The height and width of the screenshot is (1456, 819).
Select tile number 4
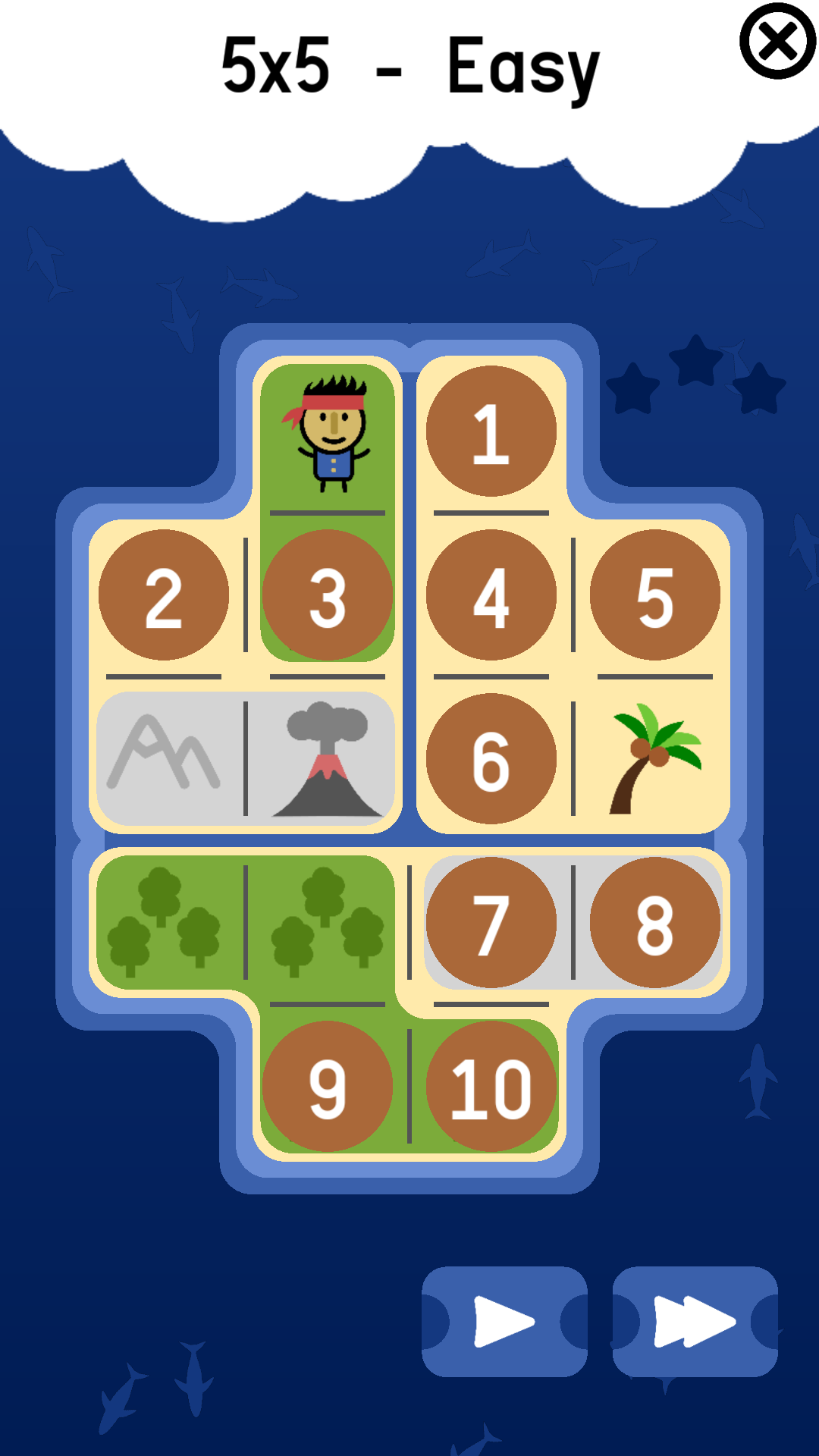491,595
